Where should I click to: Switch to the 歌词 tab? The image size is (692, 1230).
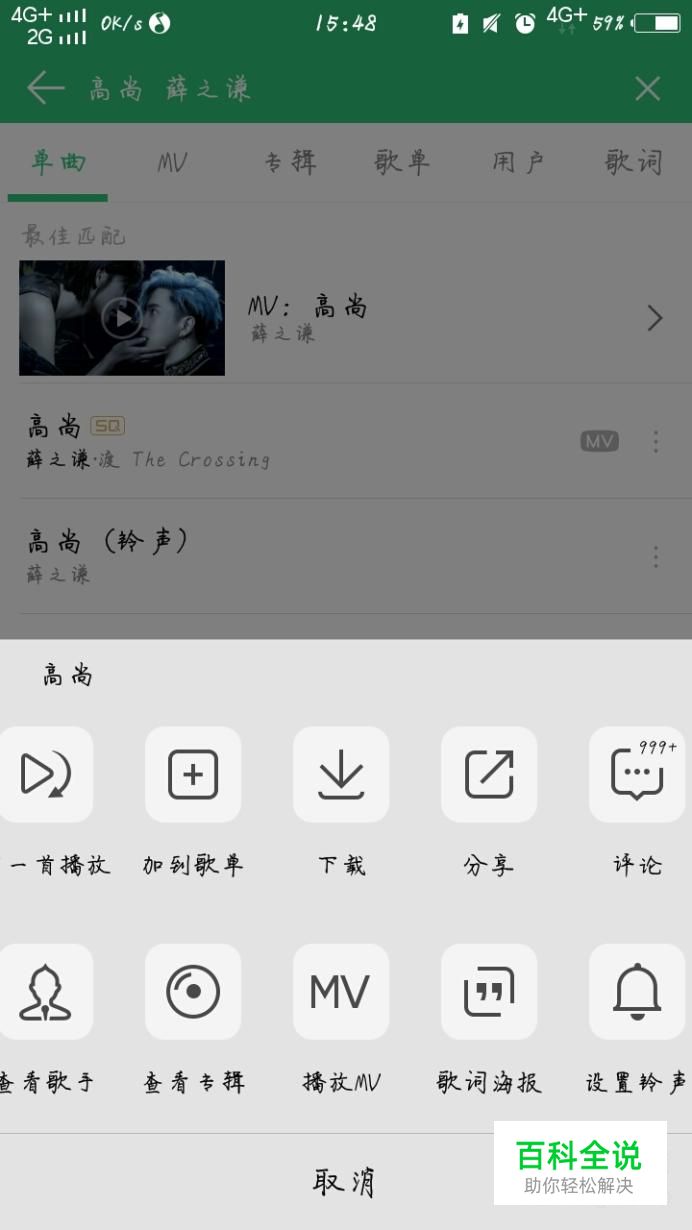pos(634,162)
